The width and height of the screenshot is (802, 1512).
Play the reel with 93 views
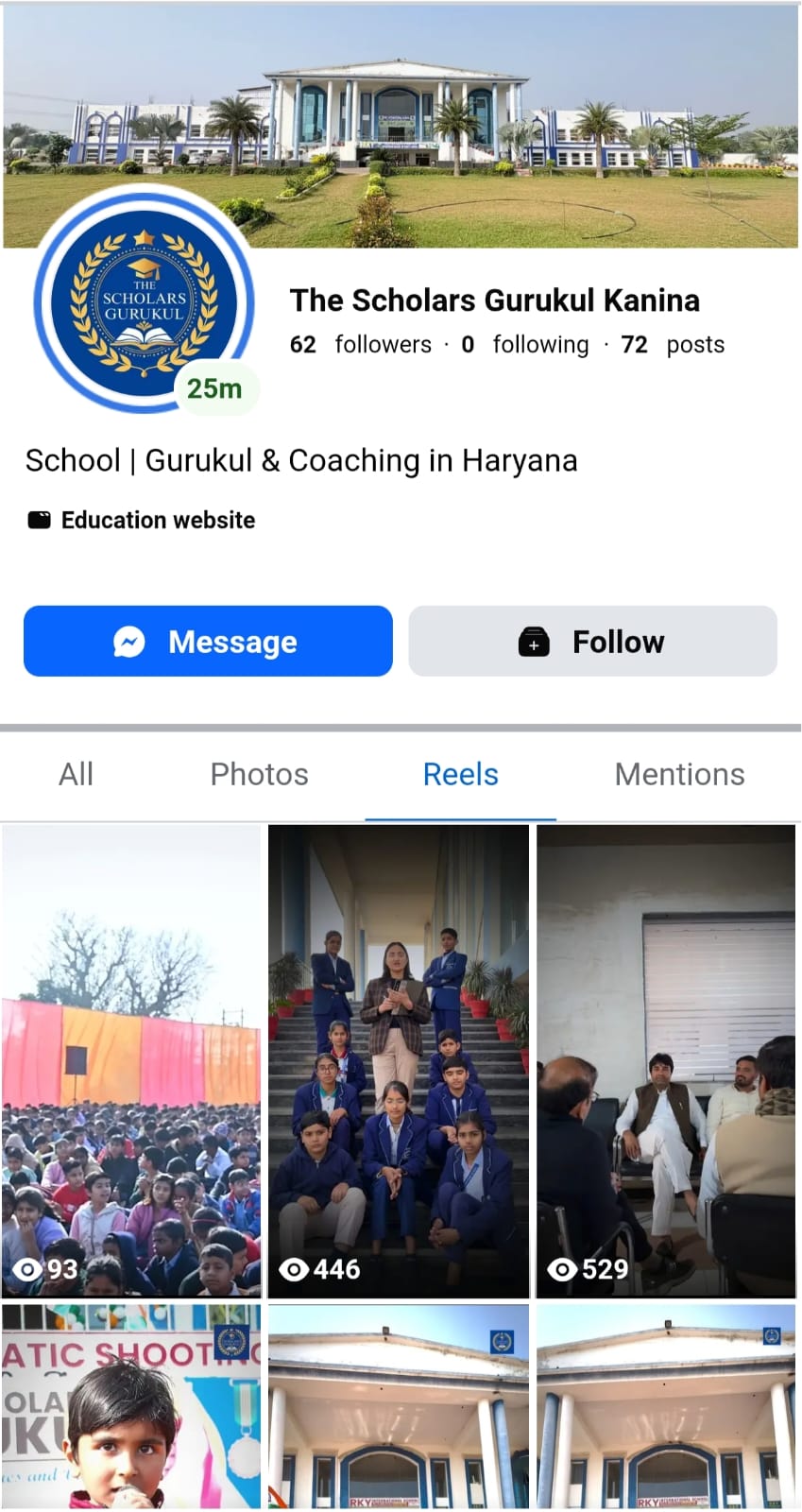click(131, 1060)
